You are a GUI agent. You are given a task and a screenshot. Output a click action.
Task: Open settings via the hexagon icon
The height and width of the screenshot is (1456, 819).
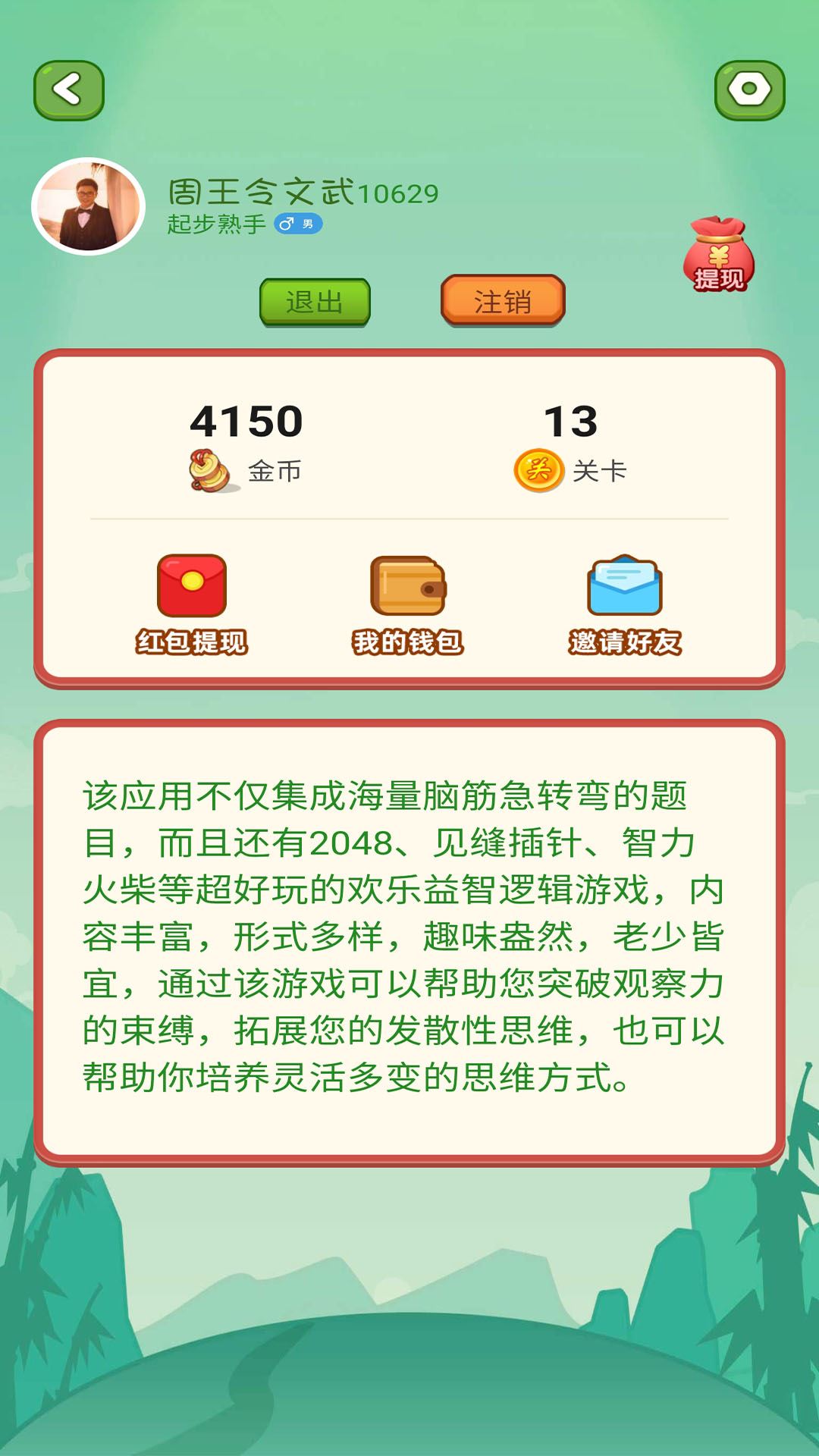(749, 90)
